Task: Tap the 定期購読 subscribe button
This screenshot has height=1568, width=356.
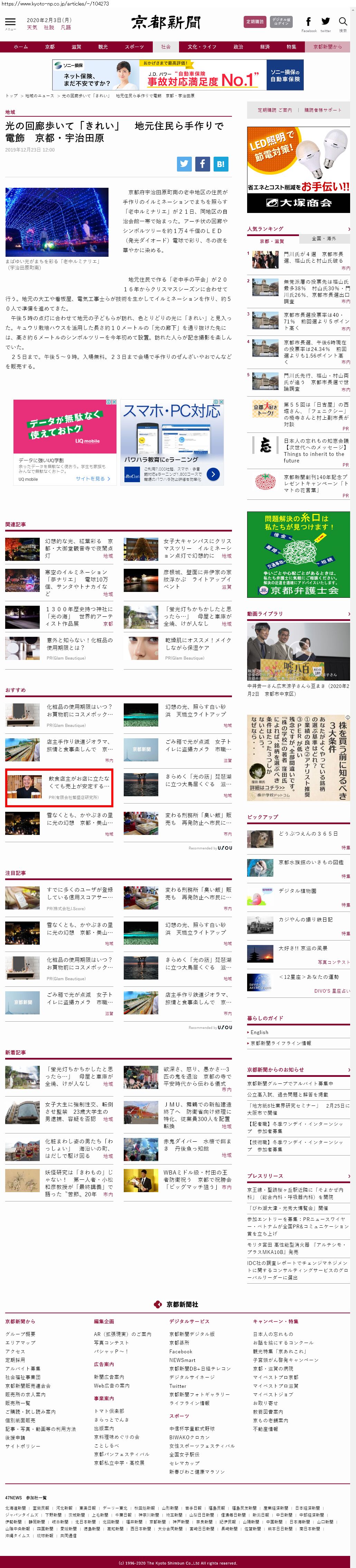Action: coord(255,21)
